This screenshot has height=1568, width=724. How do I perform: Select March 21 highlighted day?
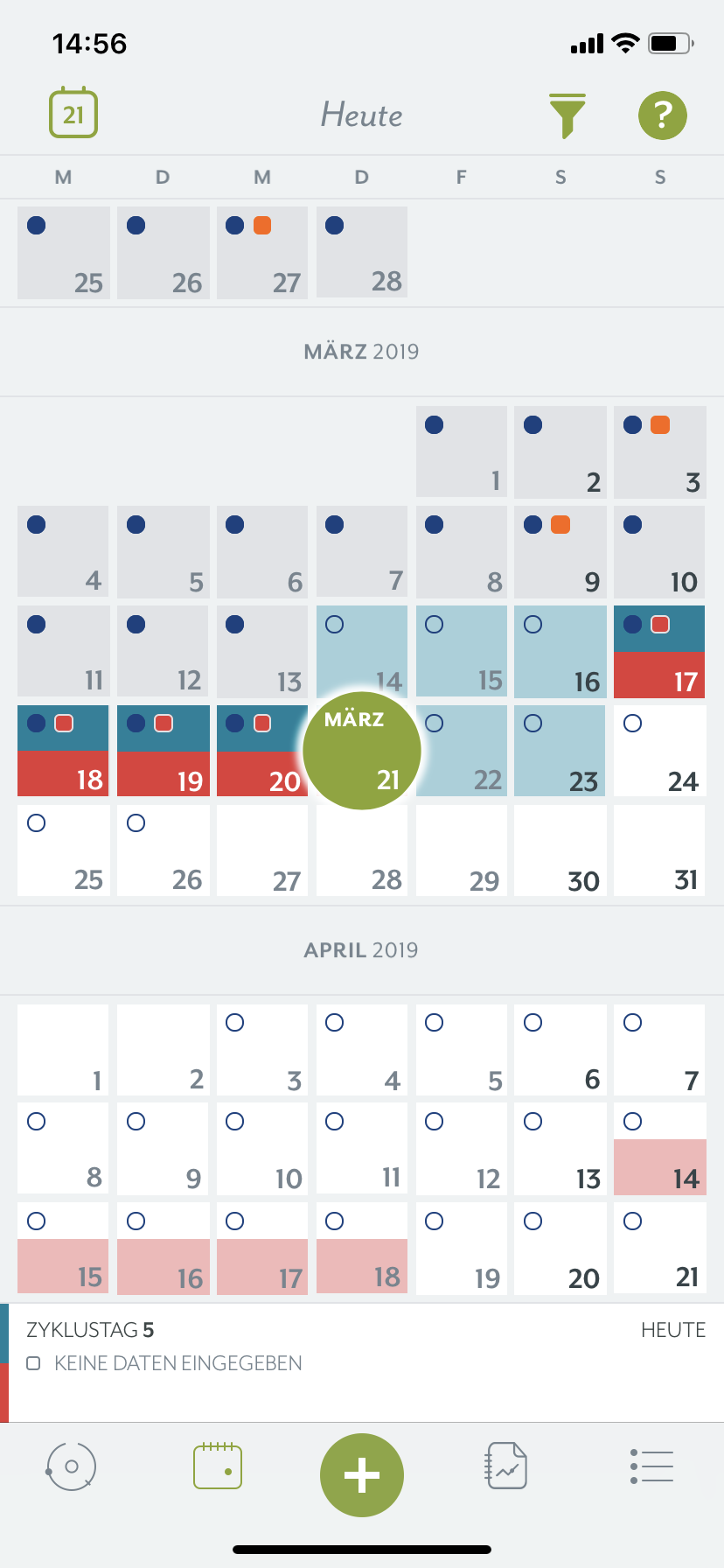pyautogui.click(x=362, y=751)
